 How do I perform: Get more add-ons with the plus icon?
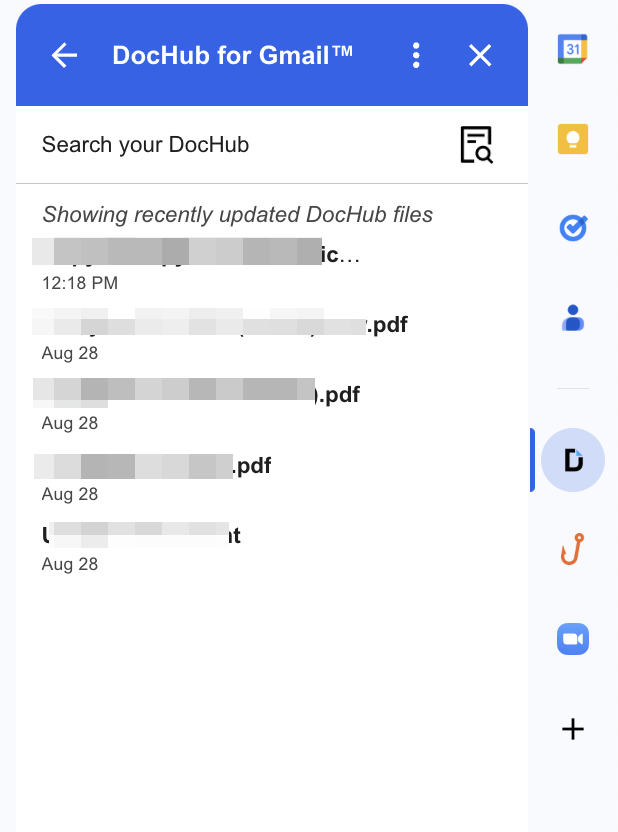572,729
